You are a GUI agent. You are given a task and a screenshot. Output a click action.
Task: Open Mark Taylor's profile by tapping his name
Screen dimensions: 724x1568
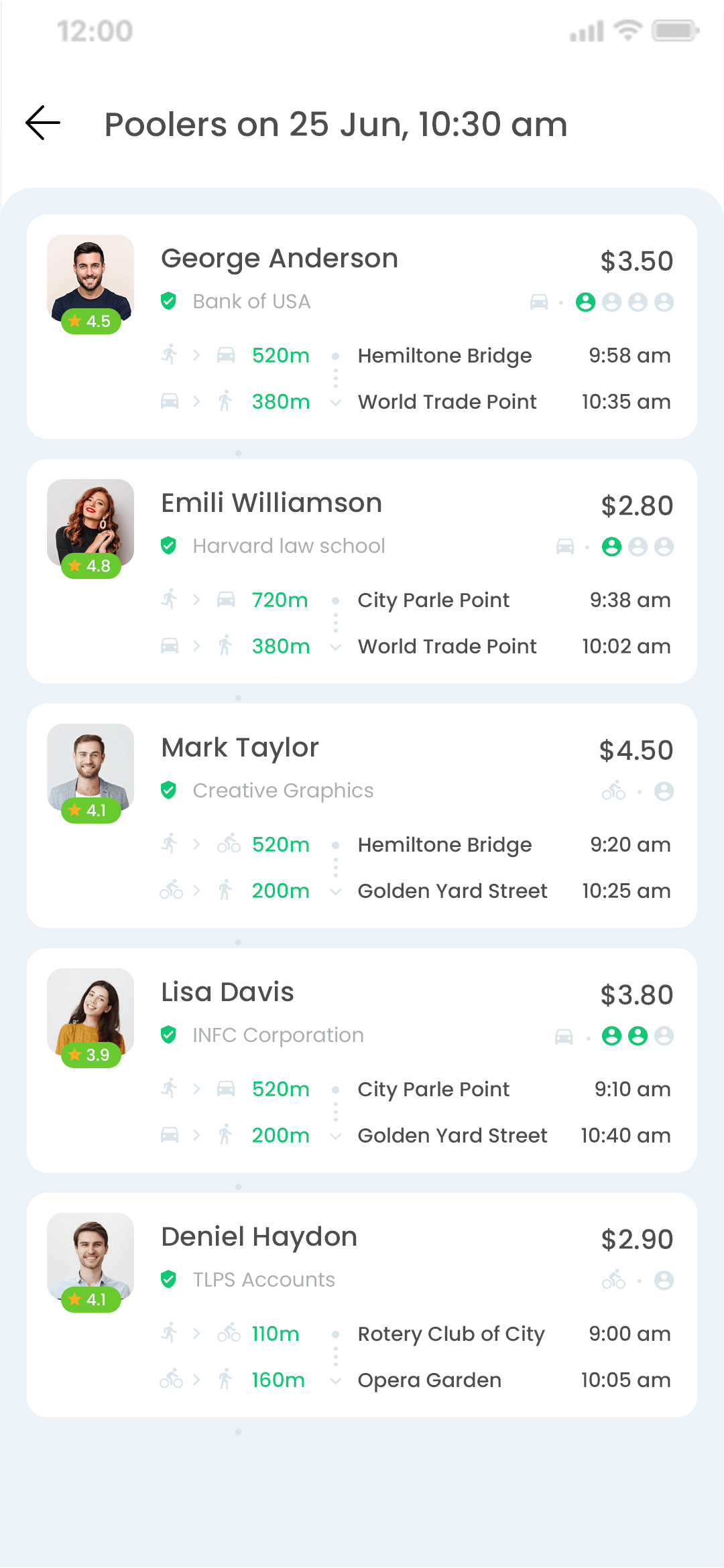239,747
